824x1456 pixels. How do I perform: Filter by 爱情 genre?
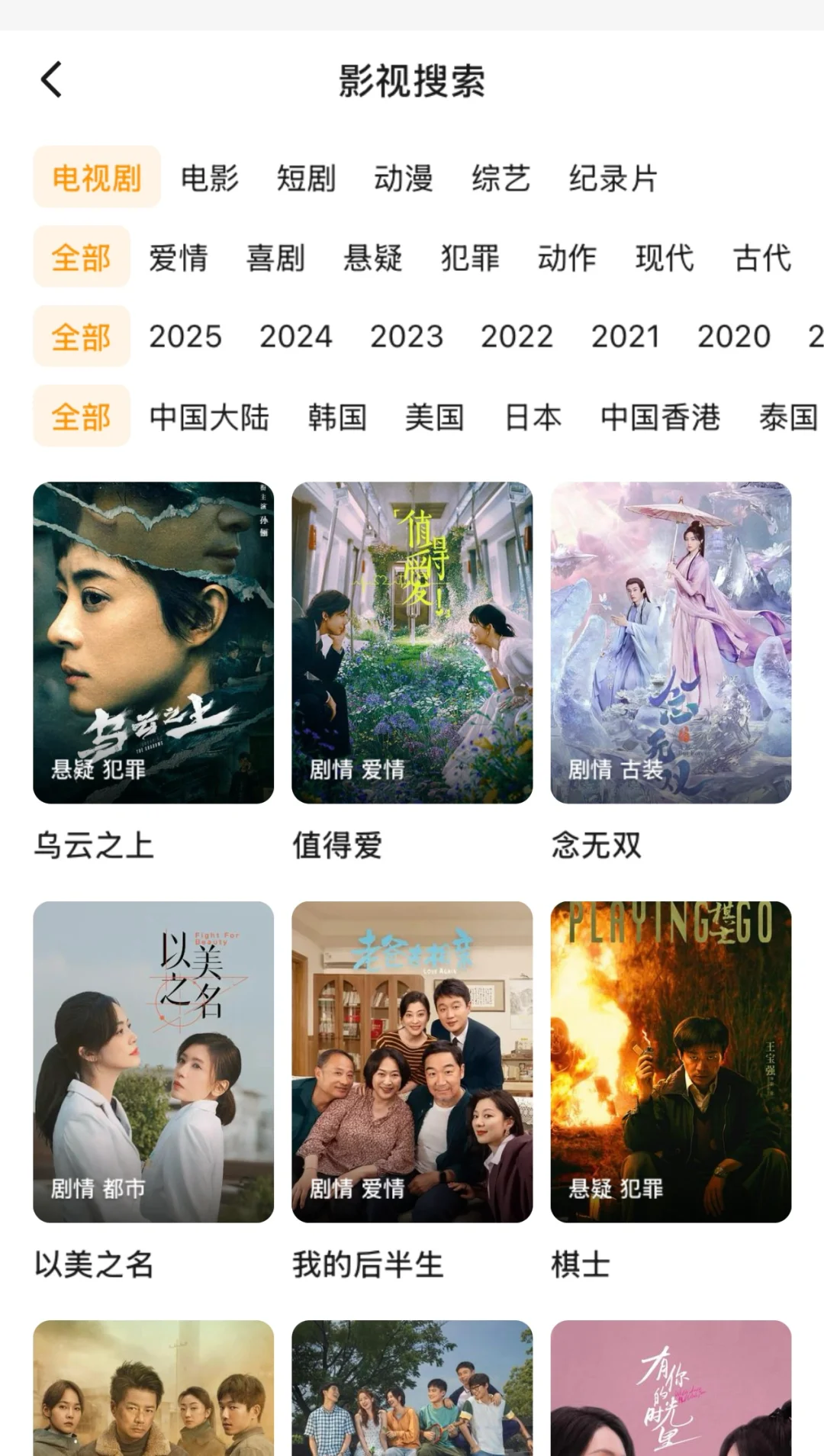(178, 258)
